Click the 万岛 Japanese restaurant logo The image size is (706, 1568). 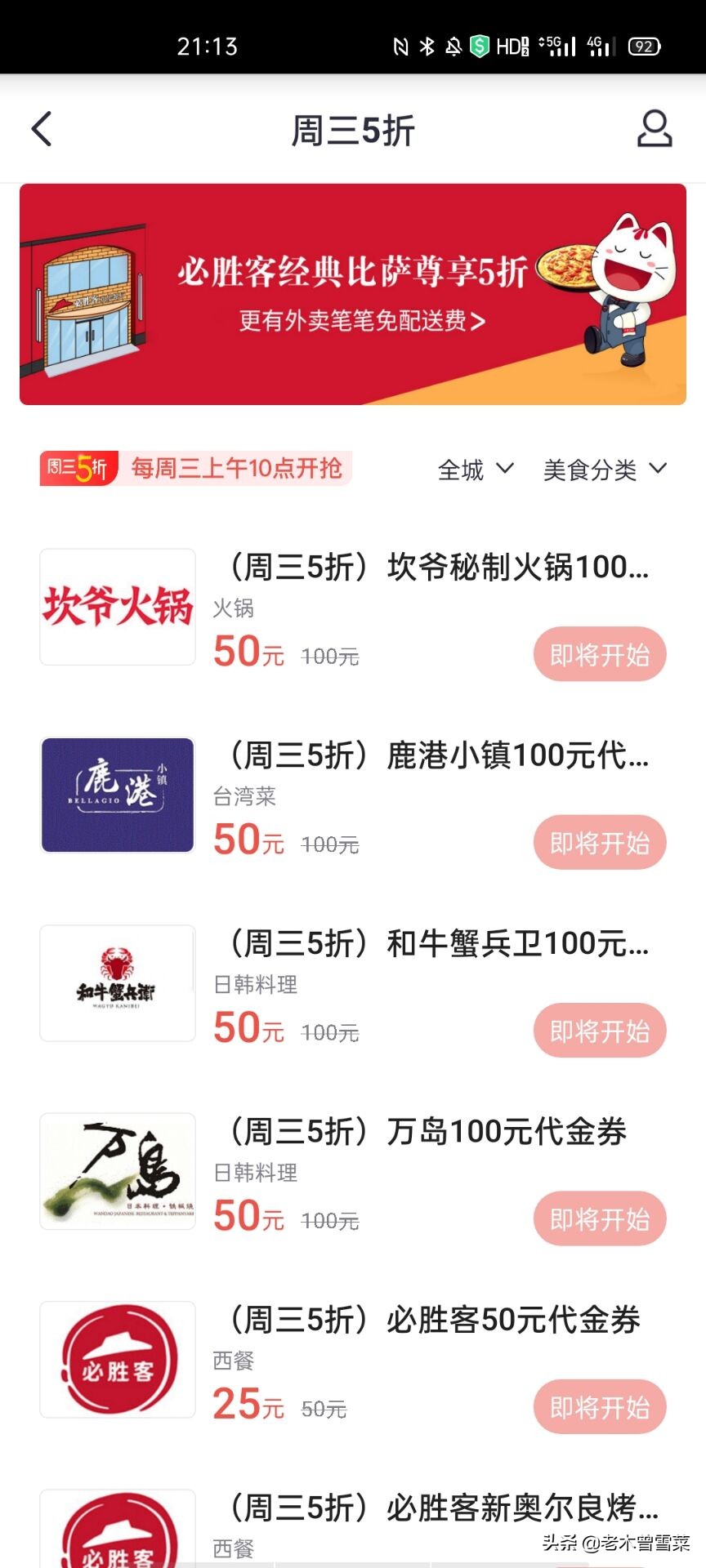click(x=117, y=1171)
